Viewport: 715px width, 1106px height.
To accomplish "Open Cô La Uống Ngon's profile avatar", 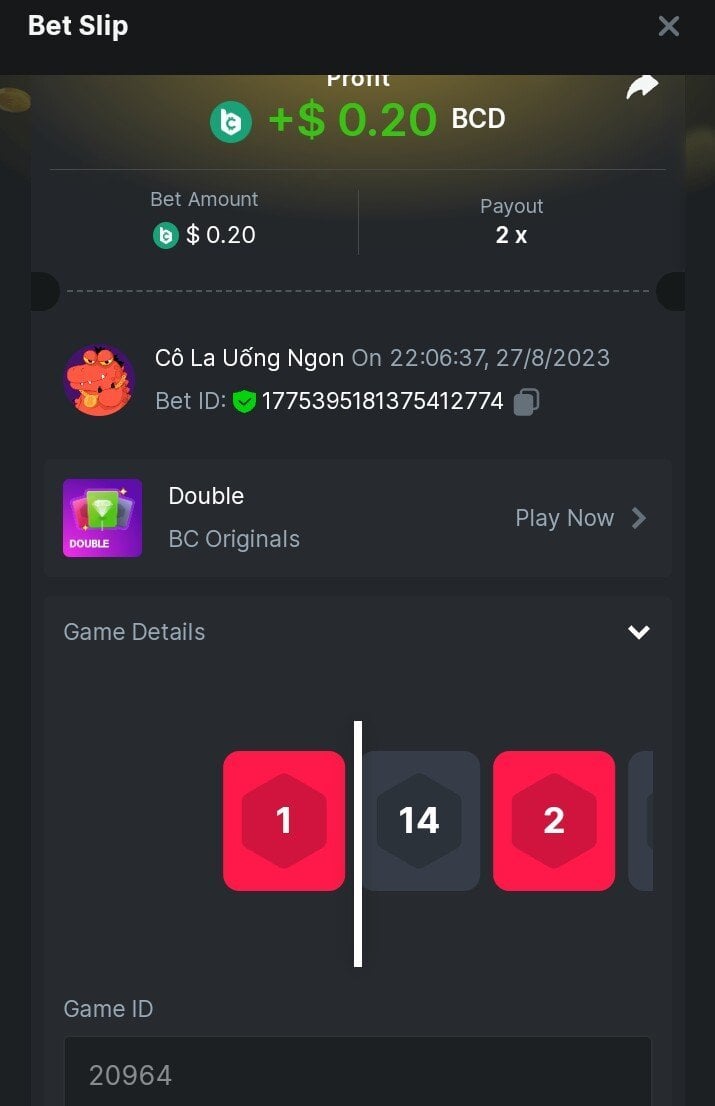I will point(100,380).
